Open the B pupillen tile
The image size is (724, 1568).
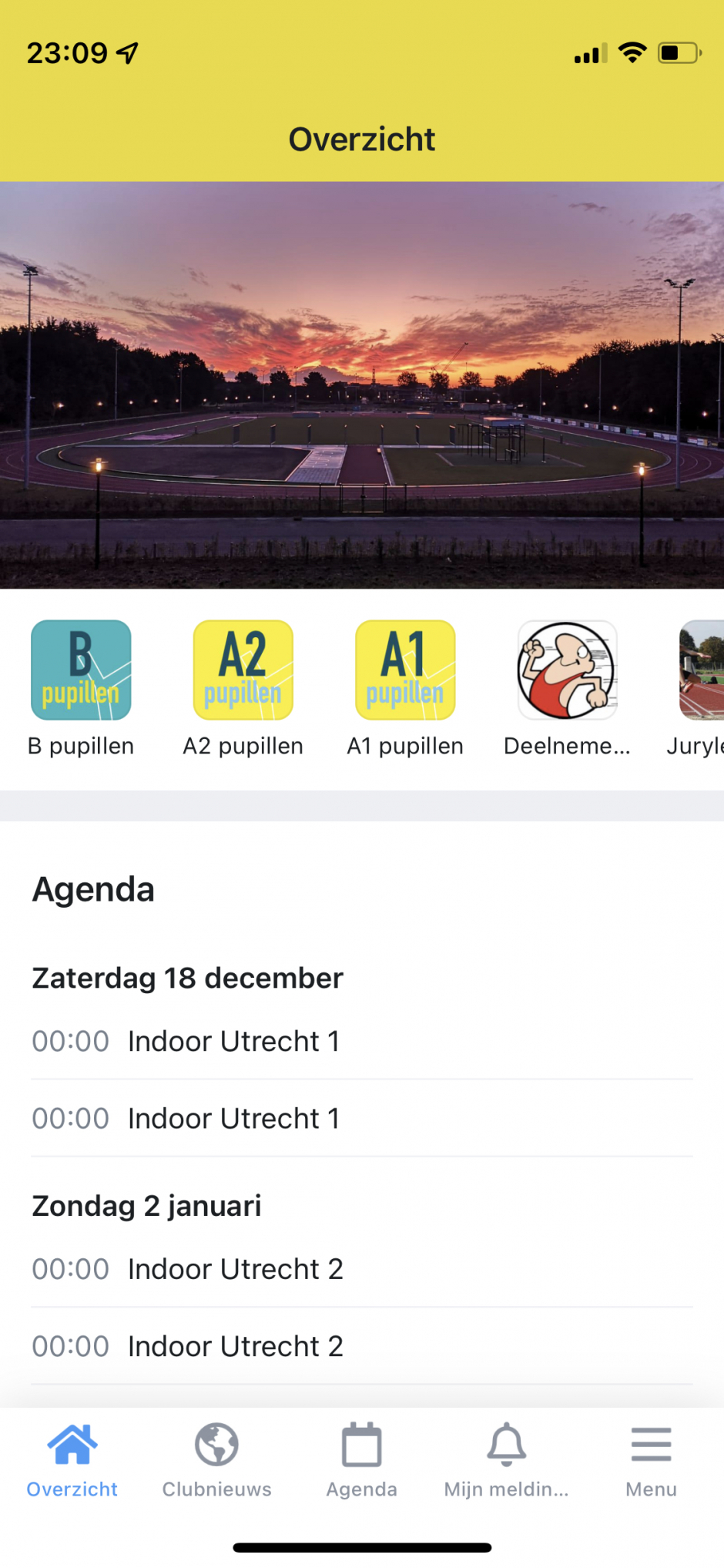point(81,670)
